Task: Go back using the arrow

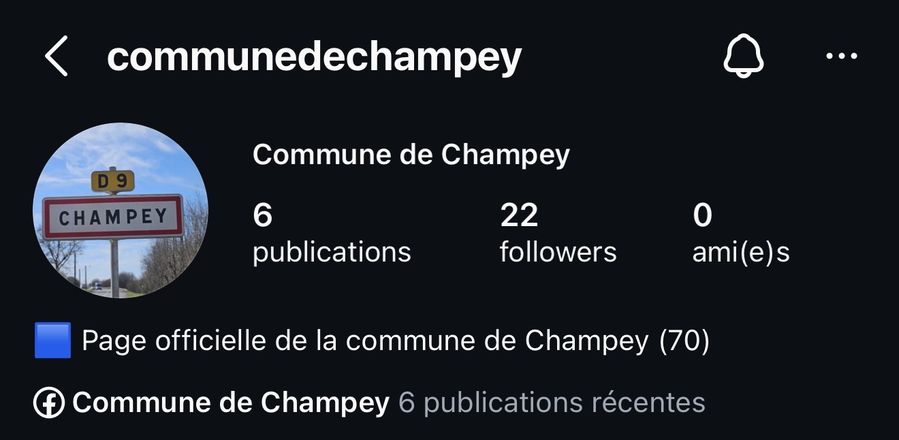Action: coord(56,56)
